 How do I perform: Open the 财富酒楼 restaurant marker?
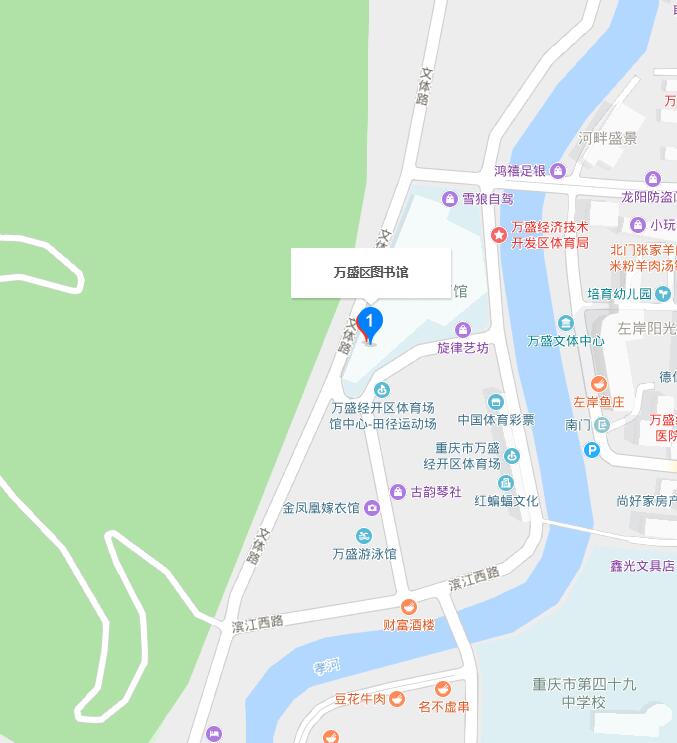pyautogui.click(x=408, y=607)
